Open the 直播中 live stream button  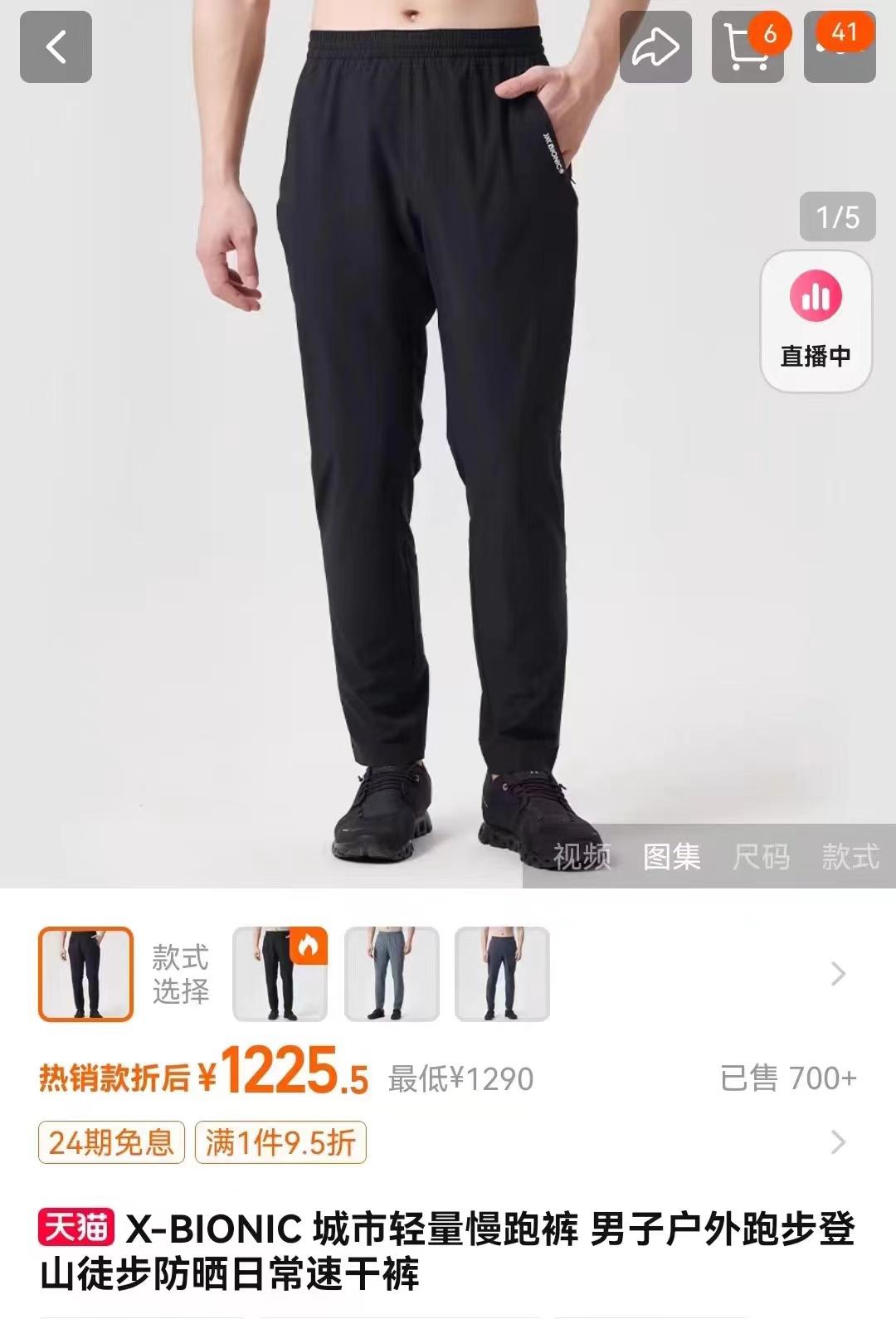click(816, 322)
